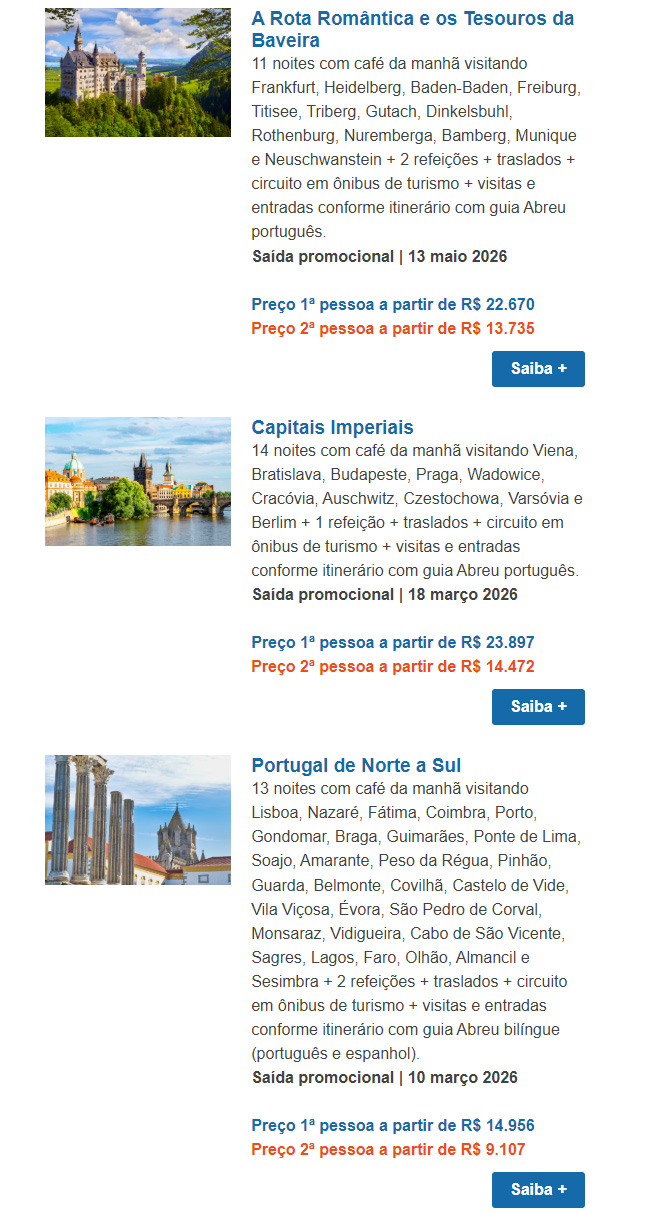View the Prague bridge package image

click(138, 482)
